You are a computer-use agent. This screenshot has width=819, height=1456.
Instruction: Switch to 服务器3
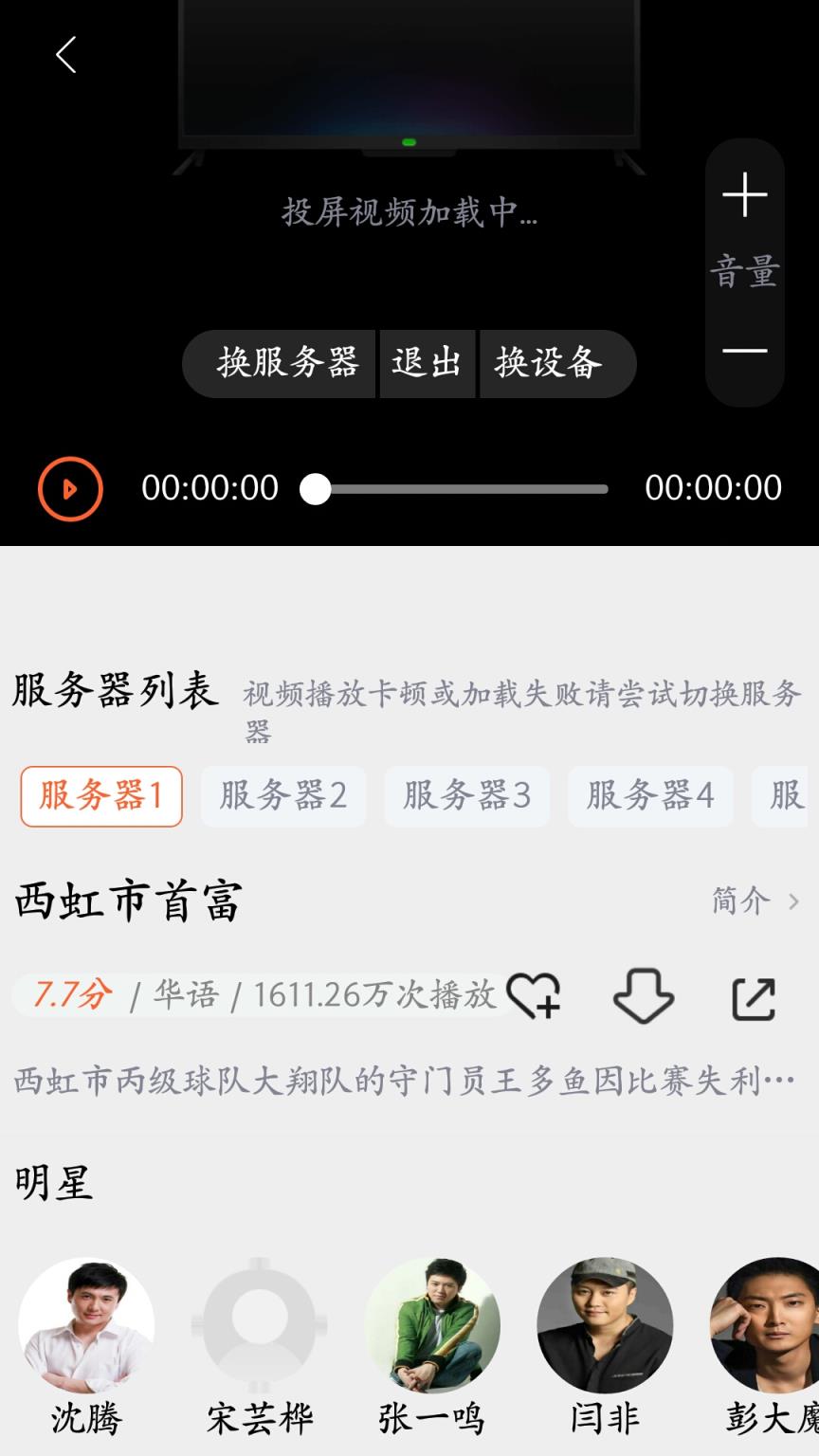(x=466, y=796)
